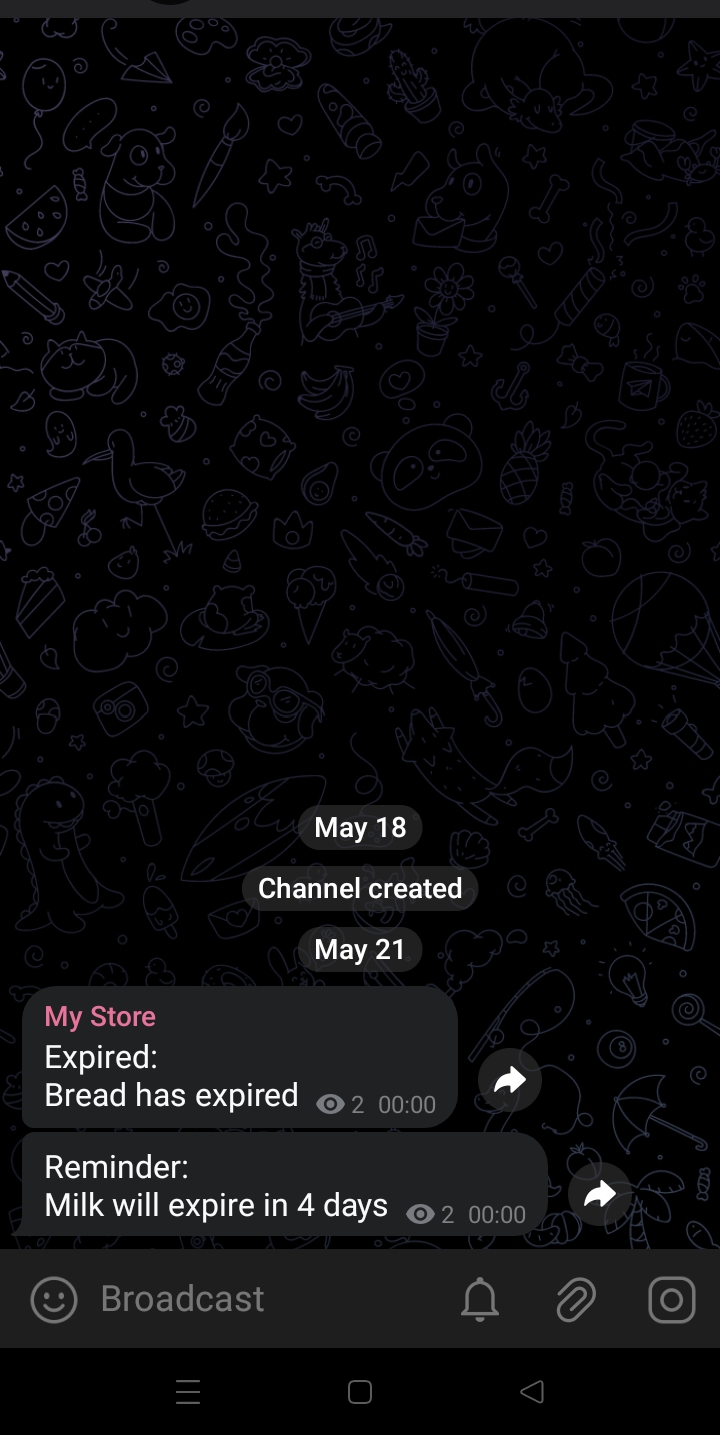Open the emoji picker

[x=54, y=1300]
